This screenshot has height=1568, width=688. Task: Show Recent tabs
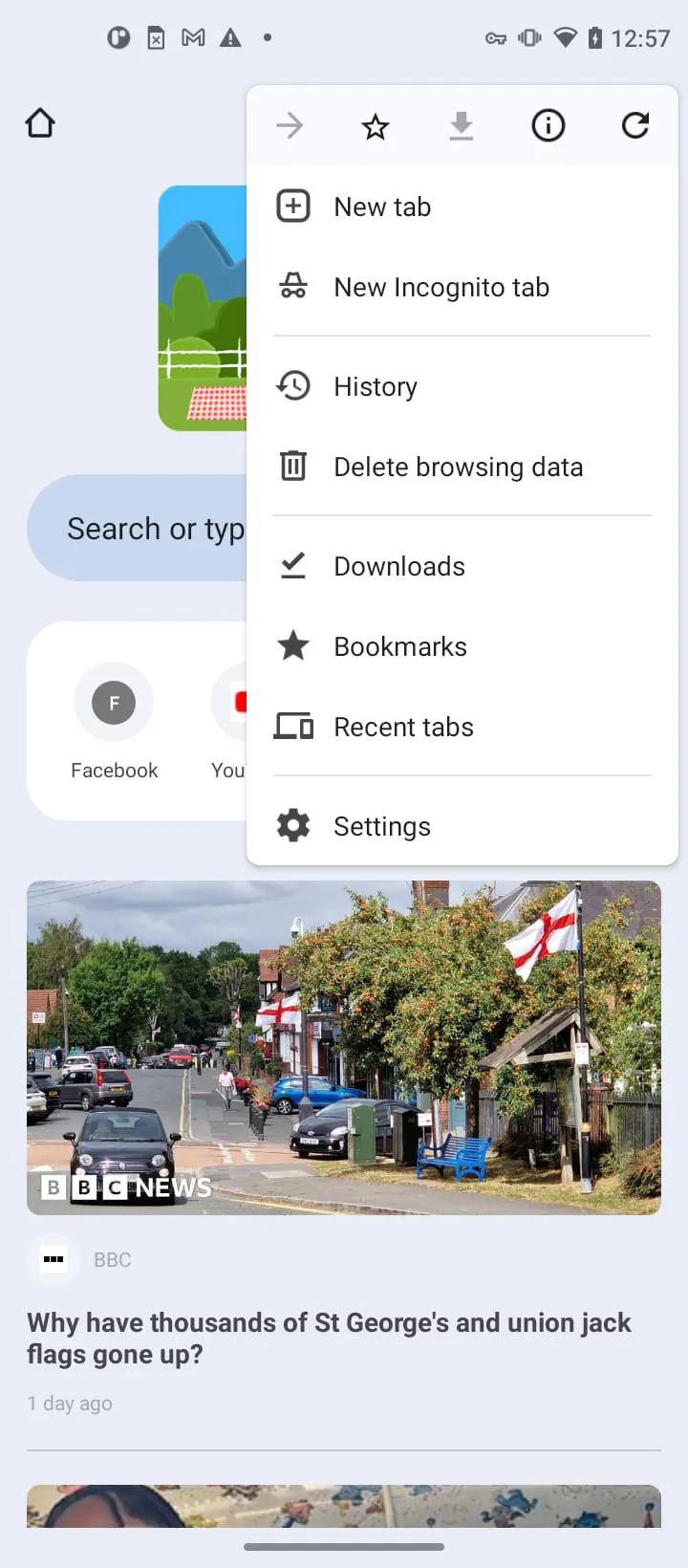(x=403, y=727)
